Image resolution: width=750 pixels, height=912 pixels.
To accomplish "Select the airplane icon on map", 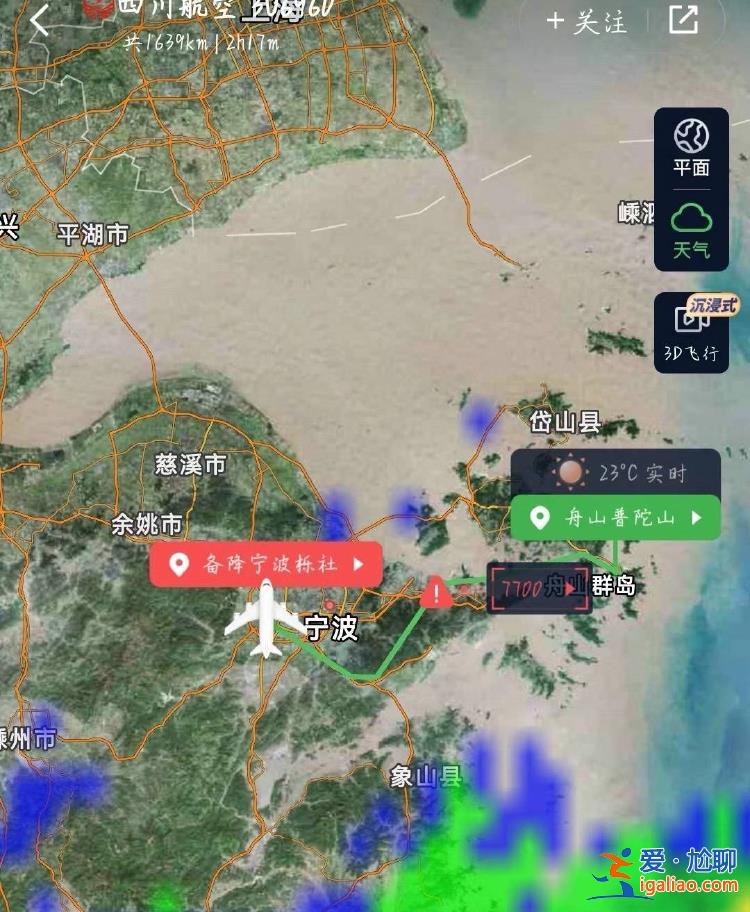I will pyautogui.click(x=265, y=620).
